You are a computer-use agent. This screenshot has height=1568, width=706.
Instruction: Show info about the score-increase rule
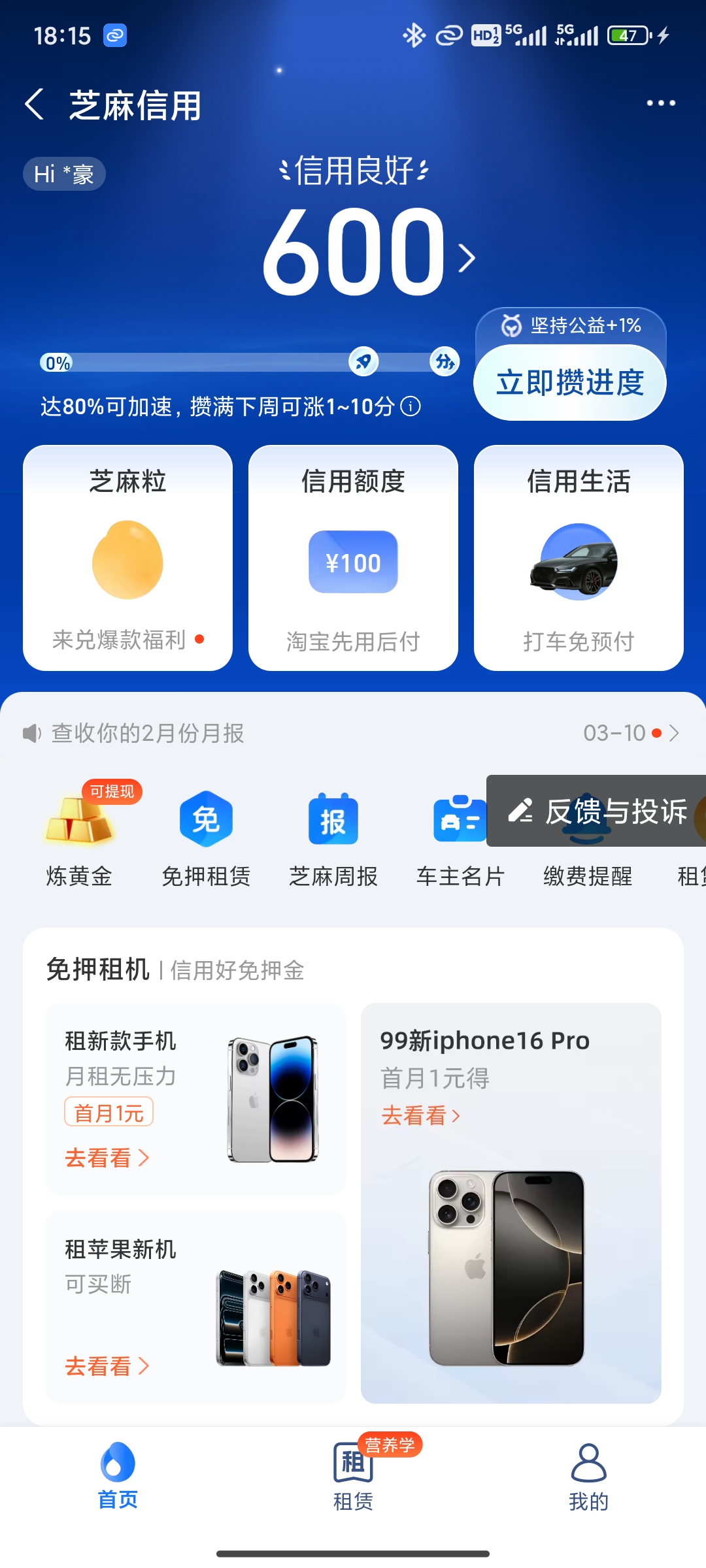tap(411, 406)
